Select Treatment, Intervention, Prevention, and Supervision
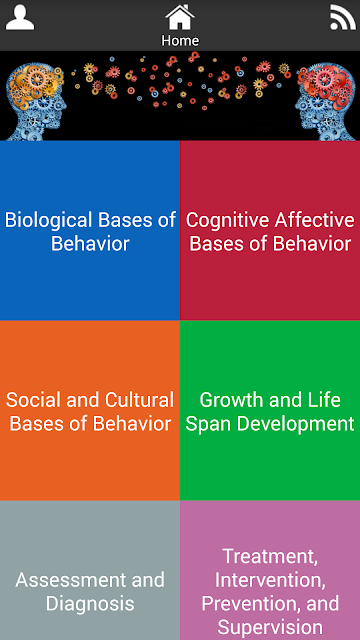The height and width of the screenshot is (640, 360). click(x=270, y=570)
